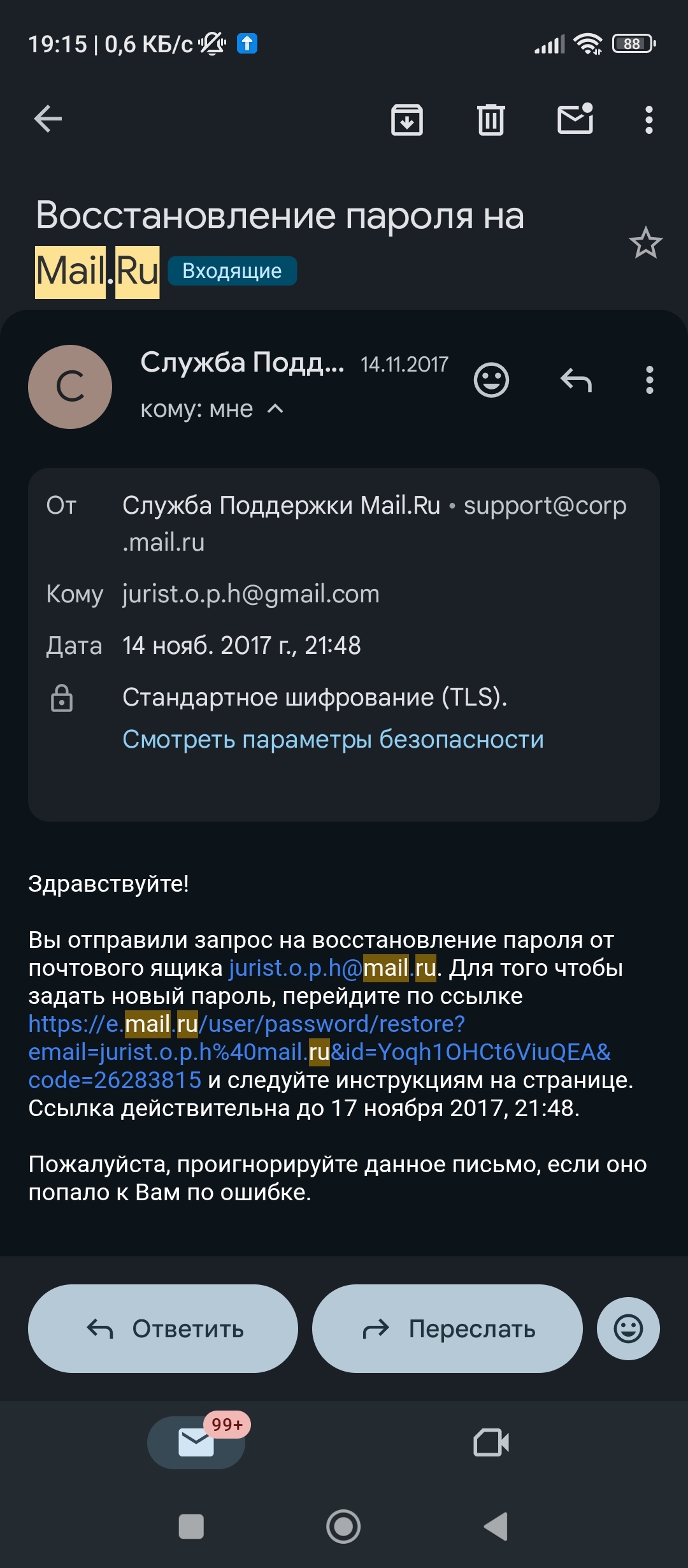This screenshot has height=1568, width=688.
Task: Tap the Входящие label chip
Action: point(232,271)
